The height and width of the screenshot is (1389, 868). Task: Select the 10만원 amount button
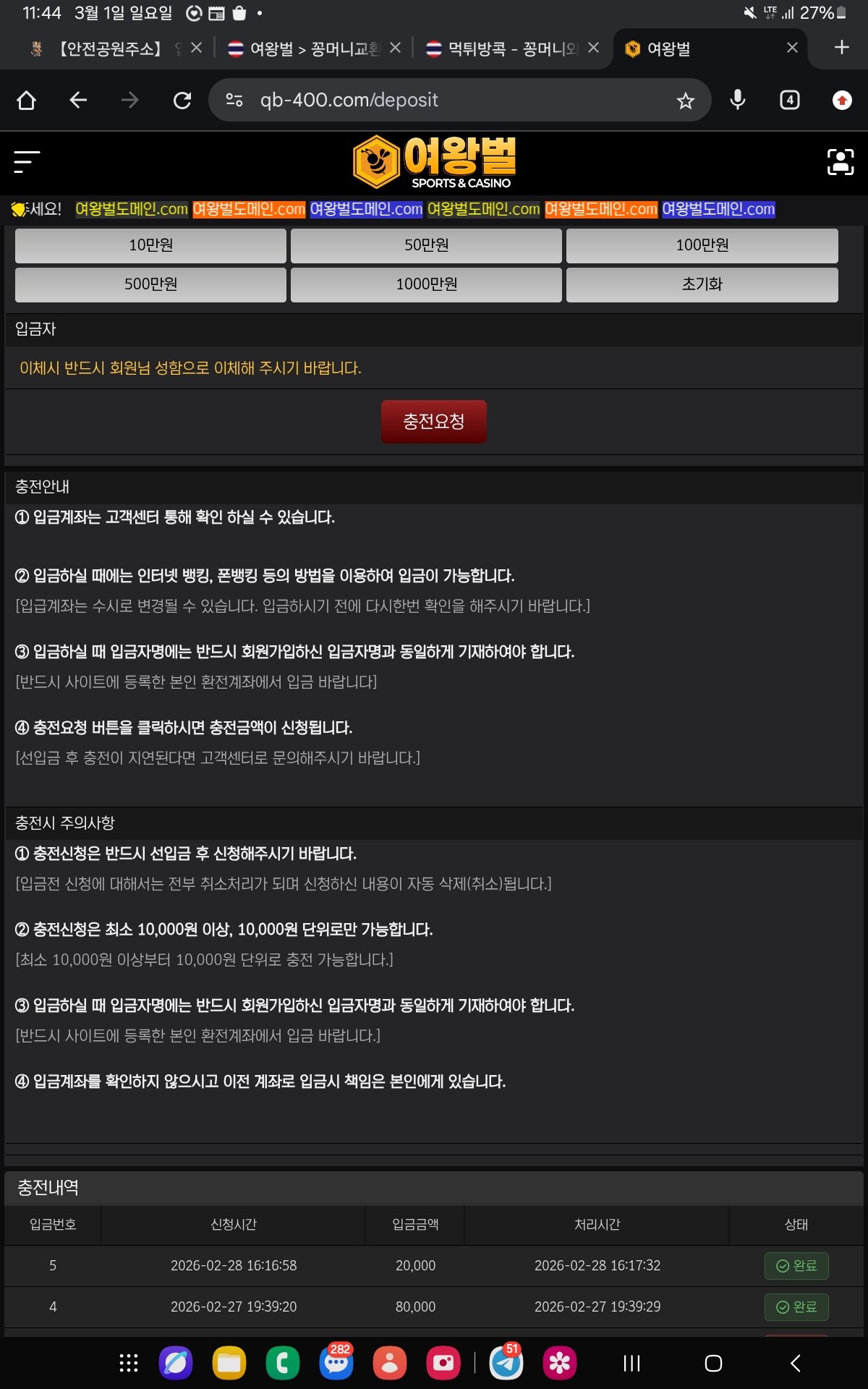(x=150, y=245)
